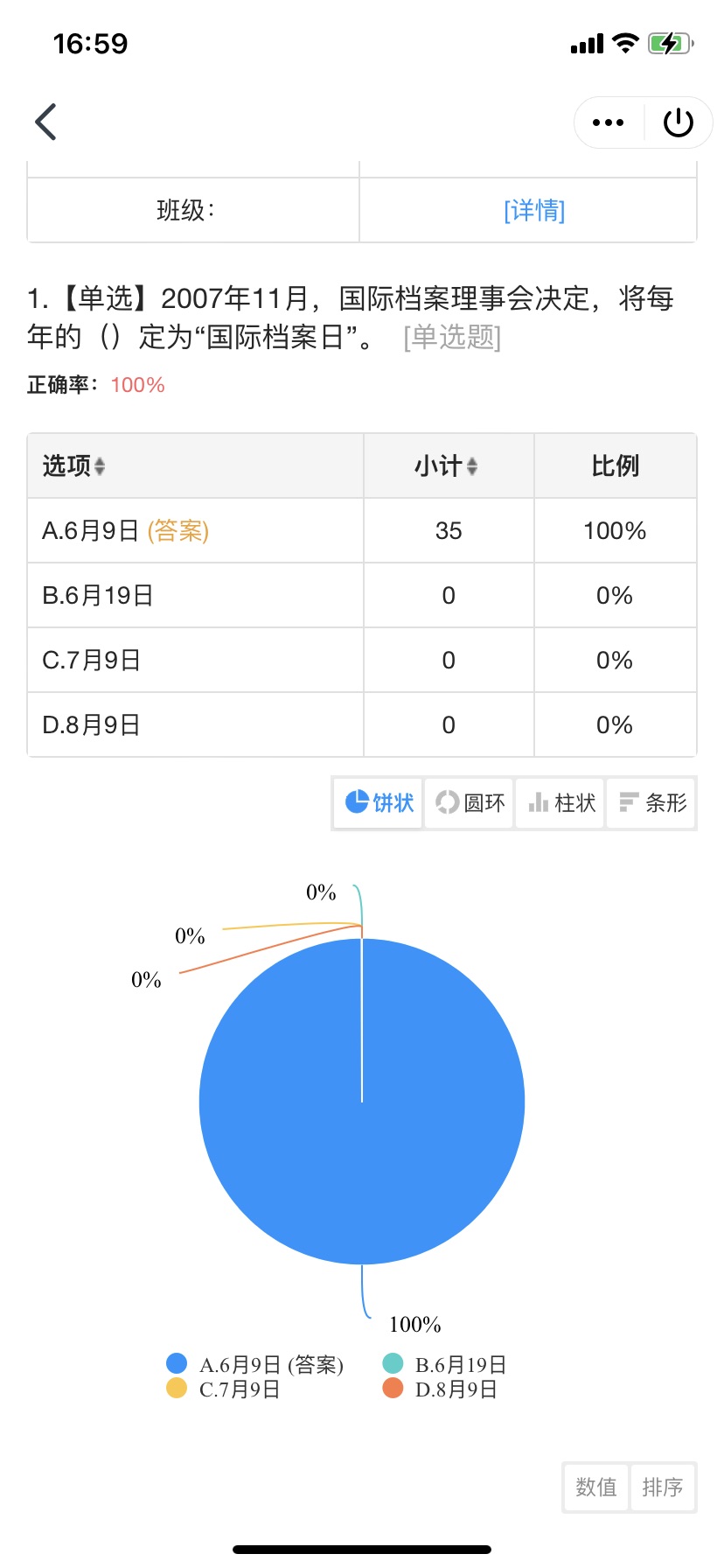
Task: Close the mini program with power icon
Action: (x=679, y=122)
